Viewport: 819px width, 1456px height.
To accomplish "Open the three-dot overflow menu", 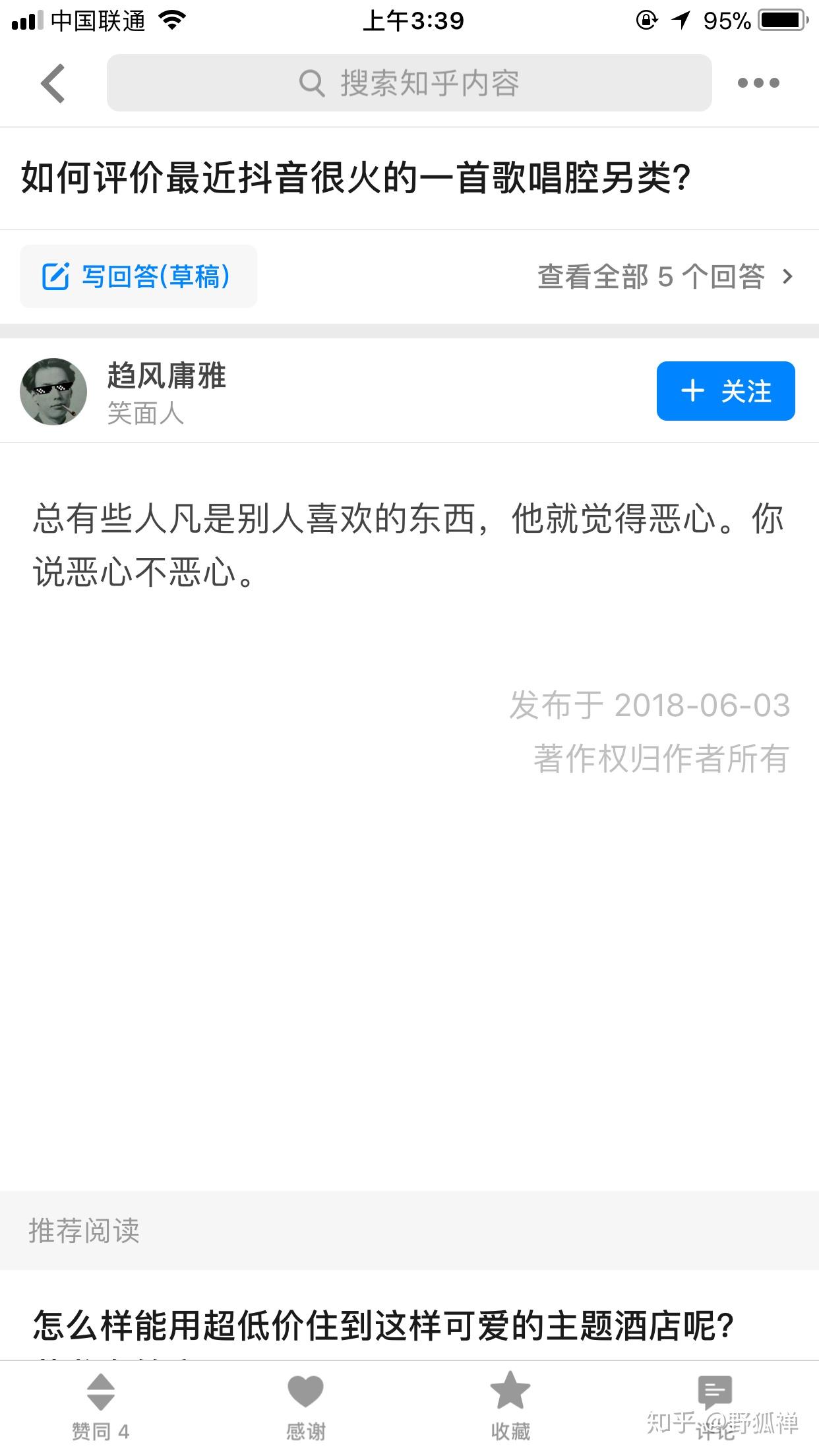I will pyautogui.click(x=758, y=83).
